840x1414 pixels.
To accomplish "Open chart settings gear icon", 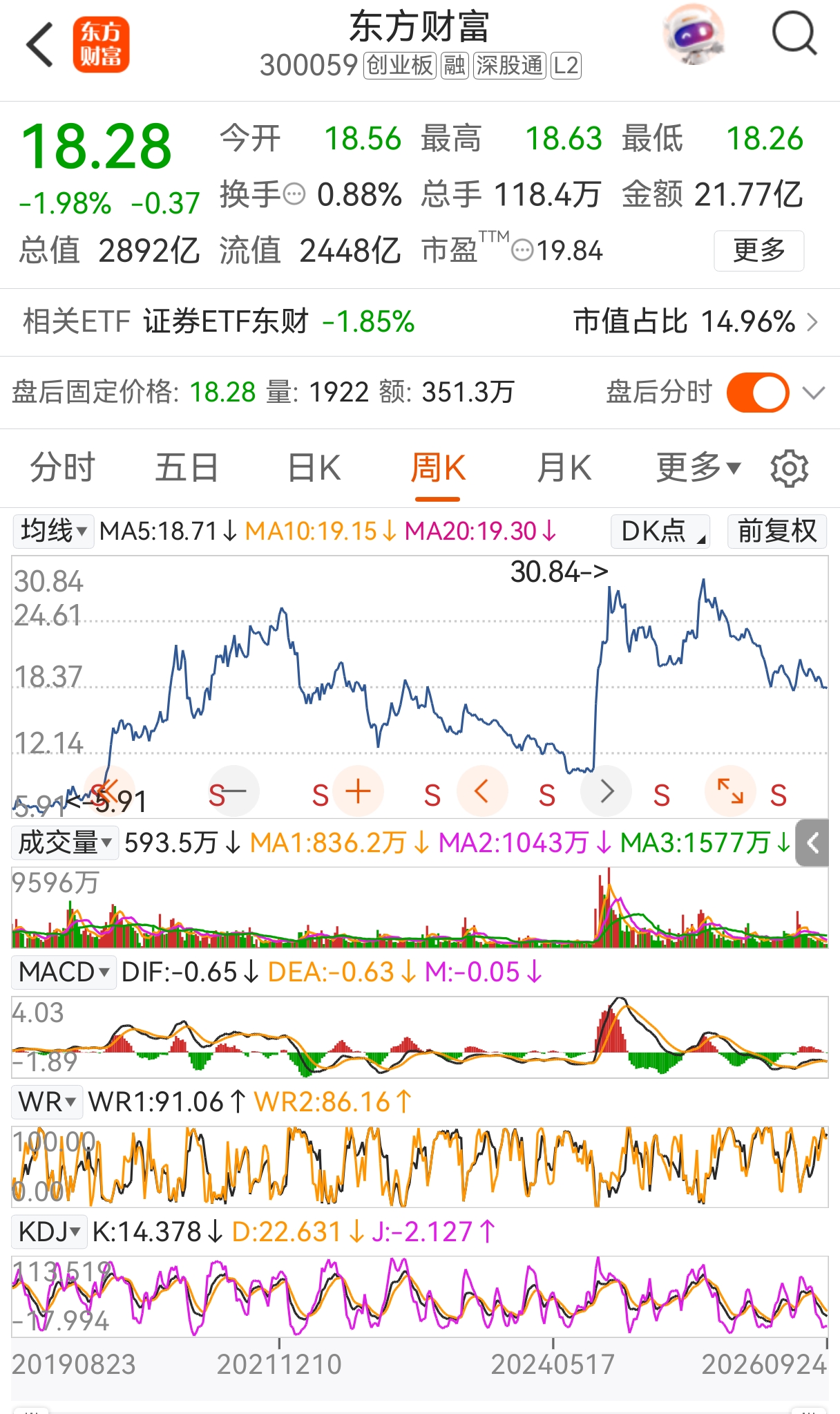I will (x=789, y=469).
